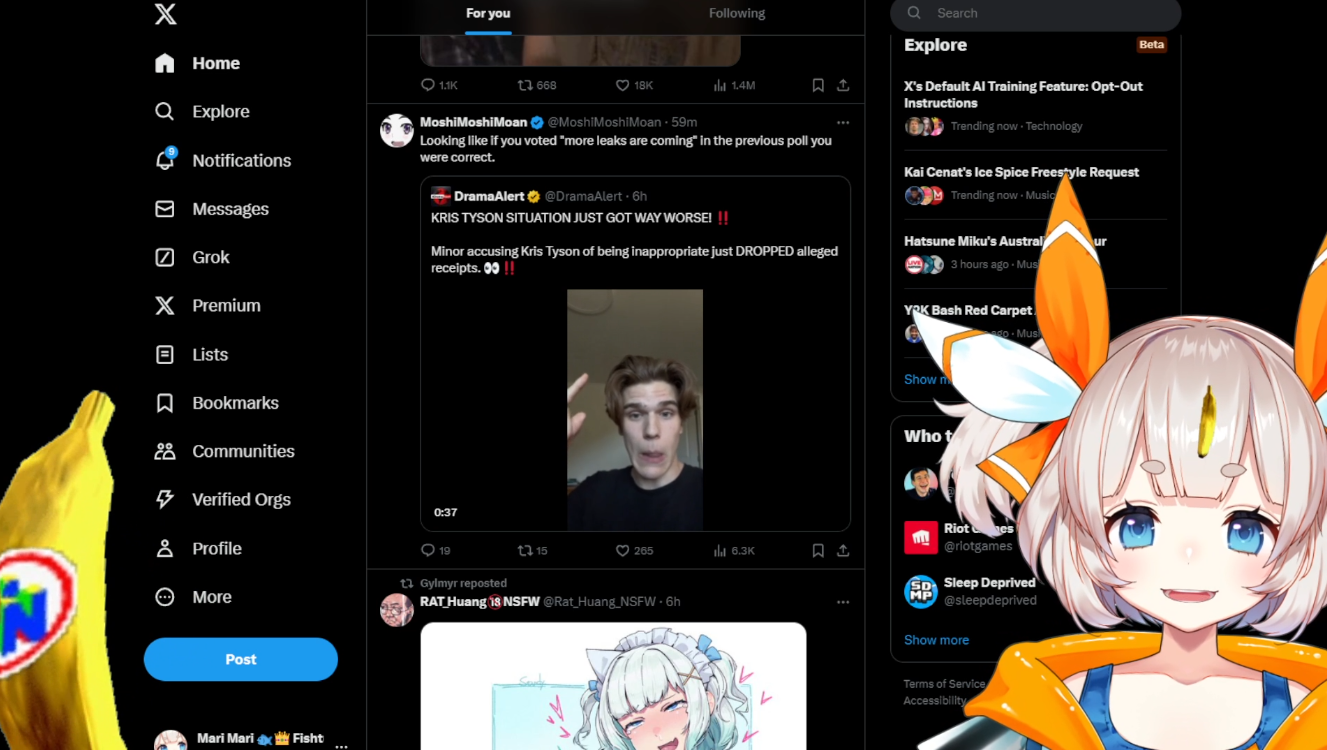Reply to MoshiMoshiMoan's post
The image size is (1327, 750).
tap(436, 550)
